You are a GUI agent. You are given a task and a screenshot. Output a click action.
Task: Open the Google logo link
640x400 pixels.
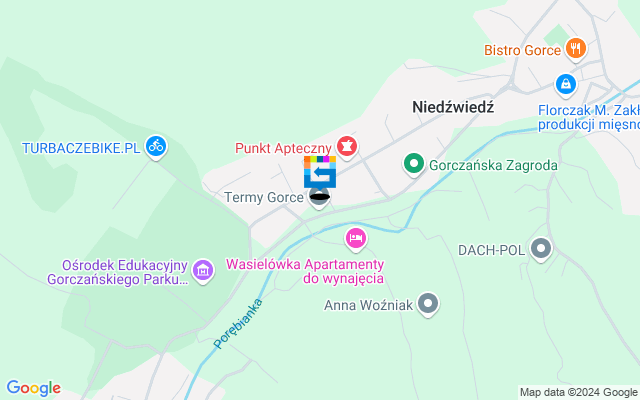pyautogui.click(x=33, y=388)
